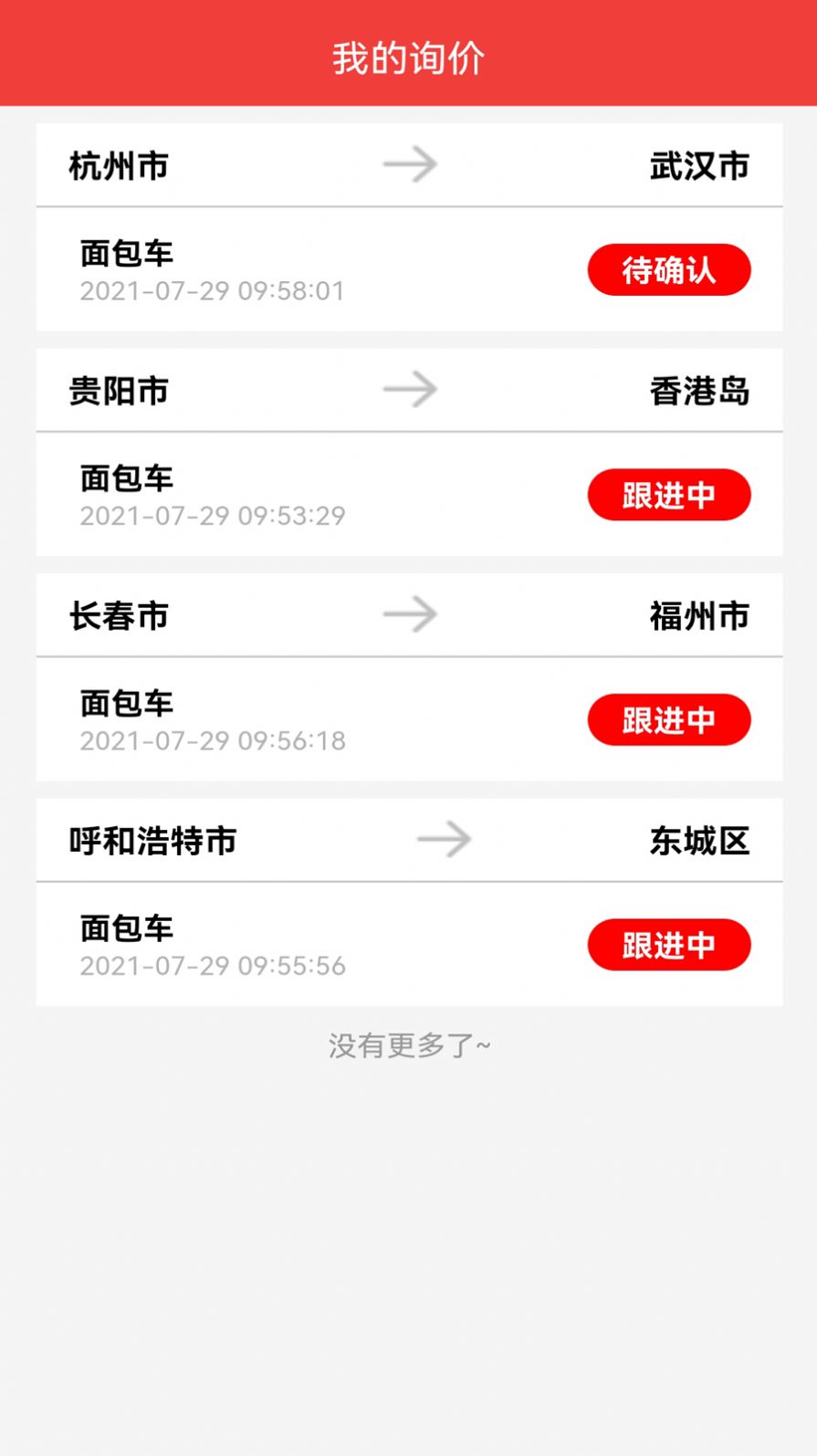Tap the 待确认 status badge on the Hangzhou inquiry
This screenshot has width=817, height=1456.
click(669, 269)
